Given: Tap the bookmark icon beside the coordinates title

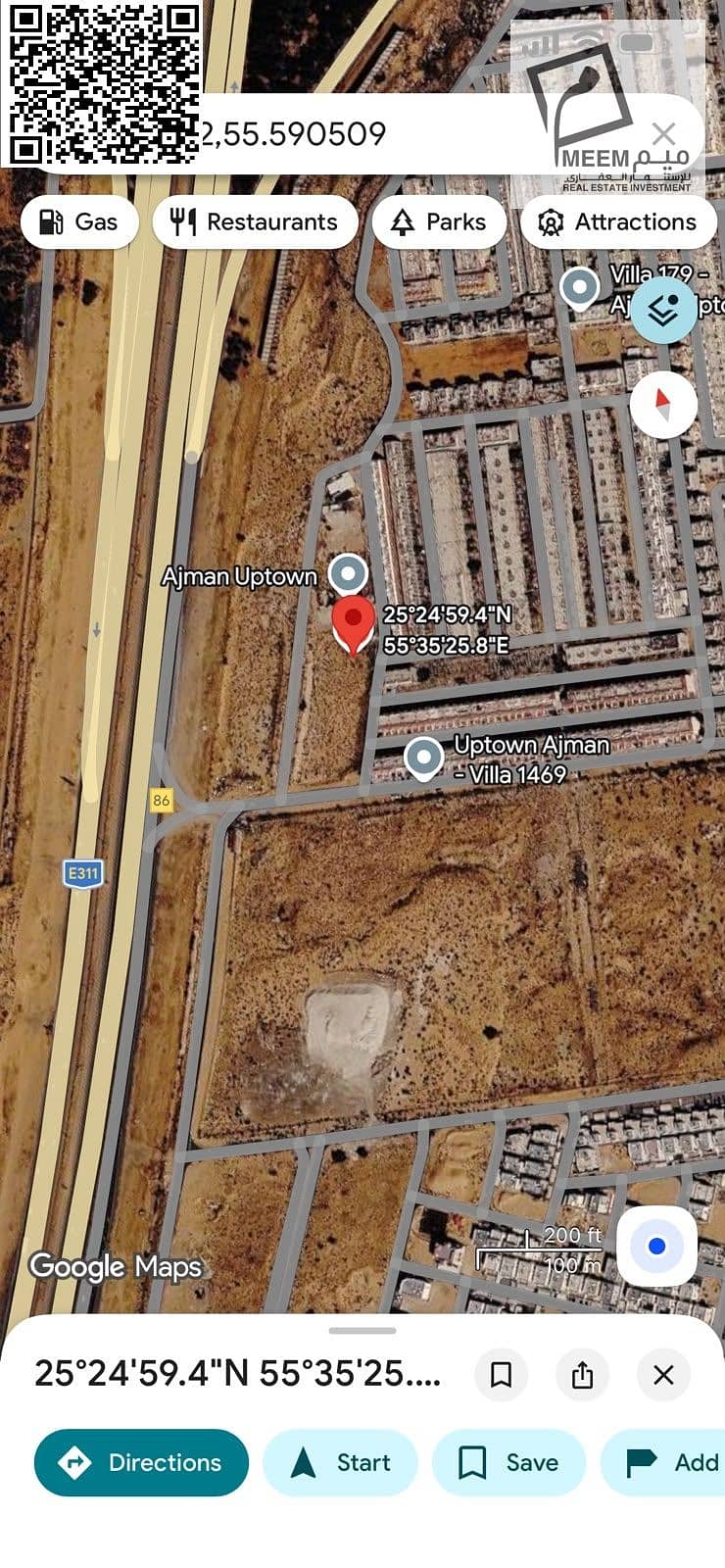Looking at the screenshot, I should click(x=501, y=1374).
